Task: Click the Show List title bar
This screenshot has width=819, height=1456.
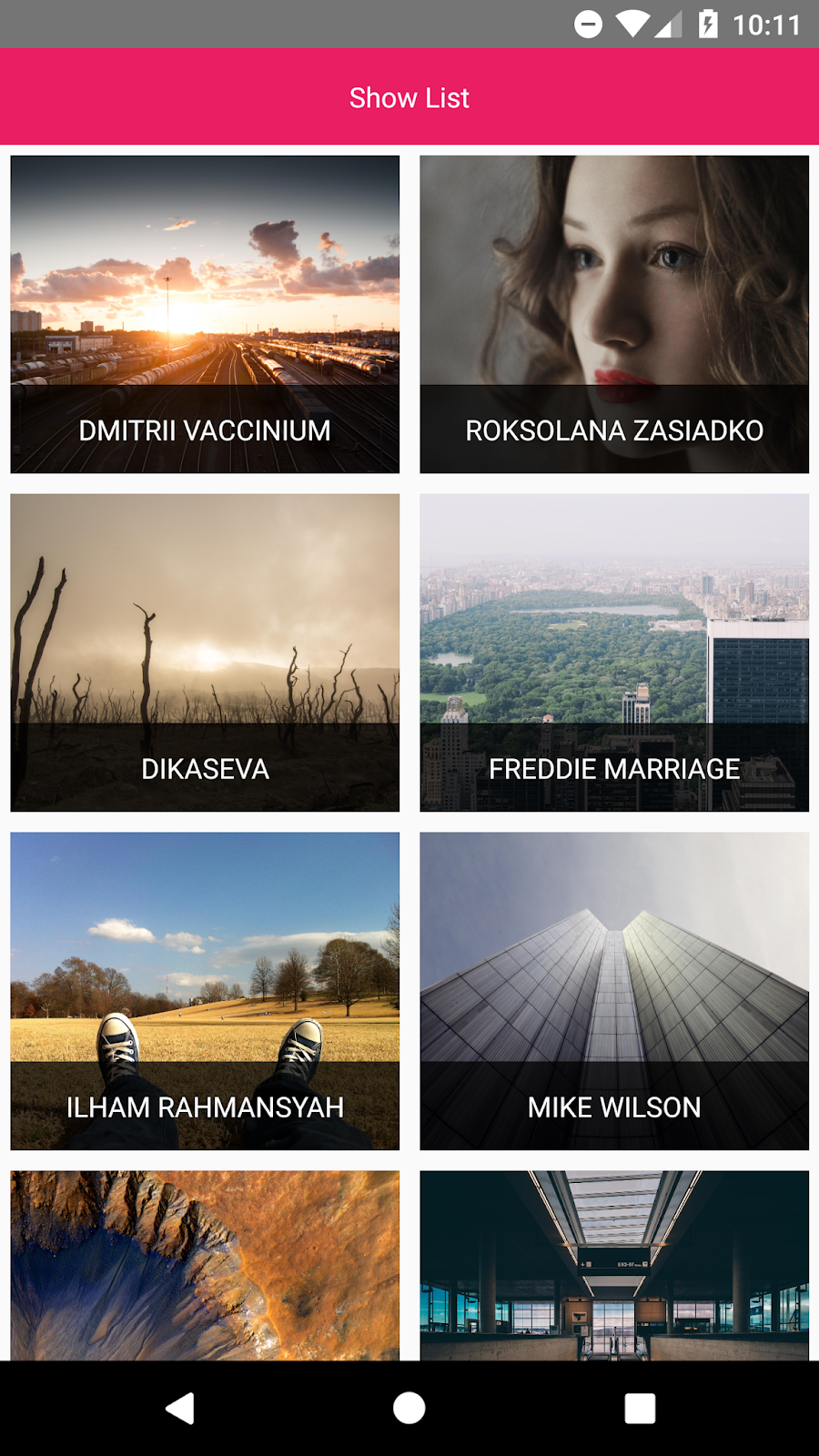Action: 409,96
